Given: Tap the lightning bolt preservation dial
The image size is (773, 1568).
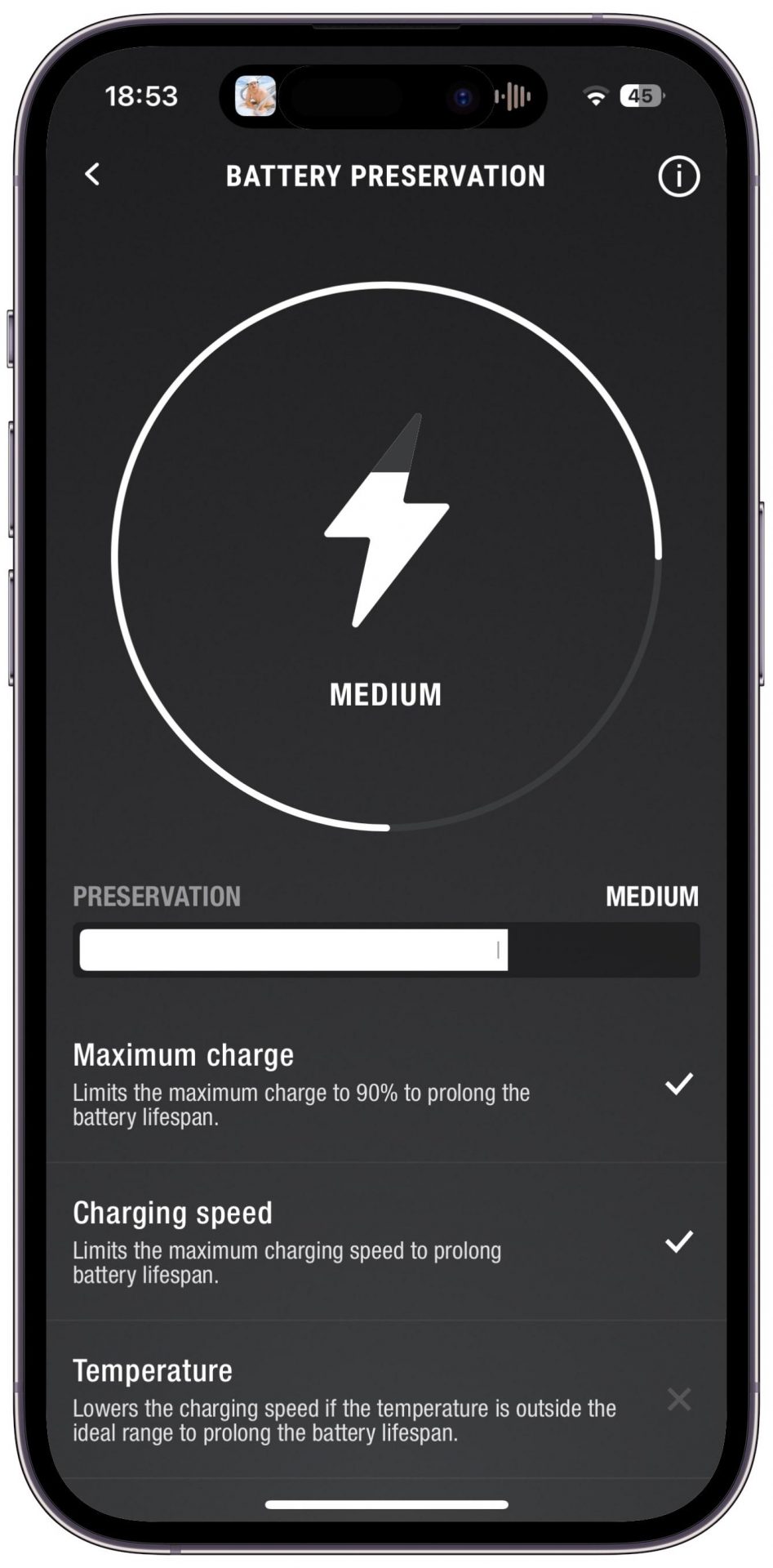Looking at the screenshot, I should point(386,556).
